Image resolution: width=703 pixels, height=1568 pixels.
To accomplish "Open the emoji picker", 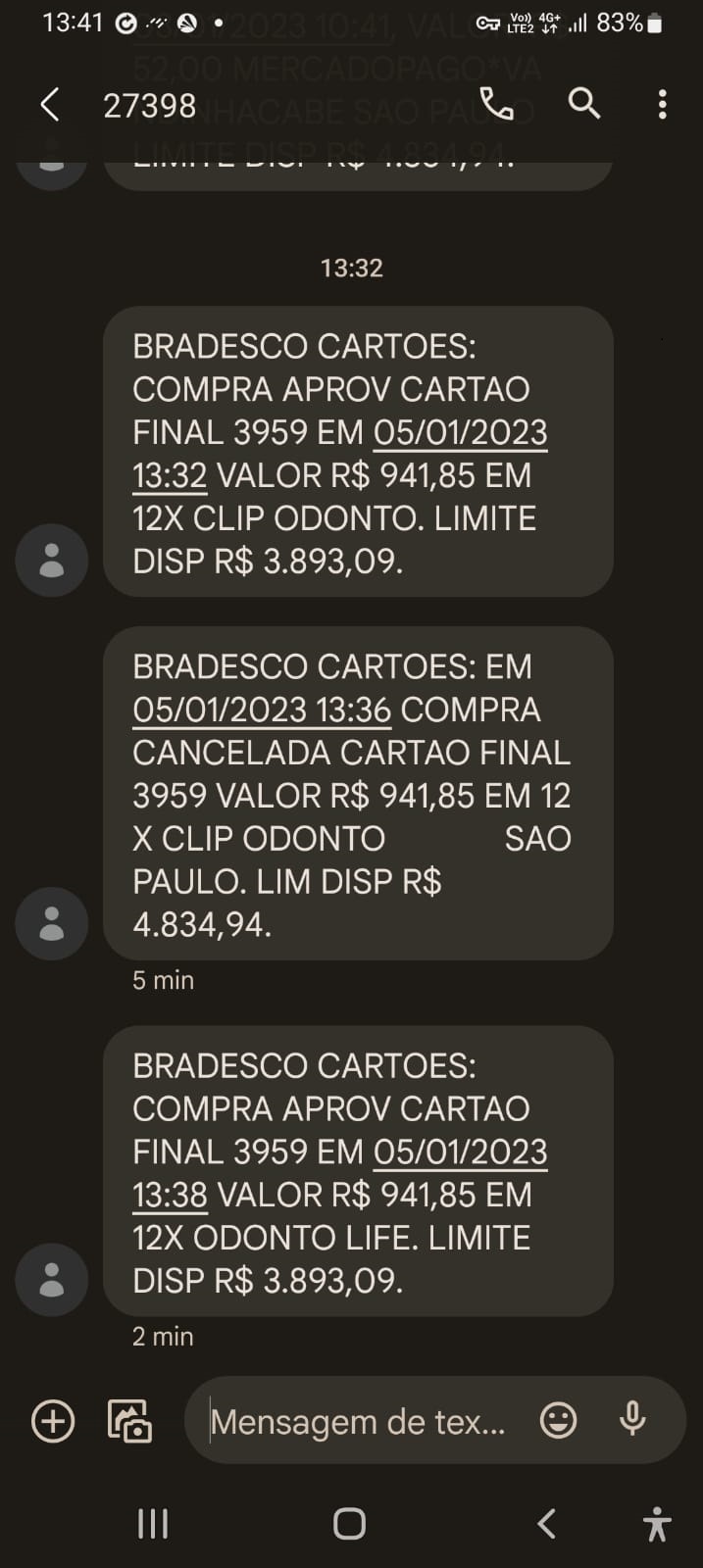I will pyautogui.click(x=559, y=1421).
